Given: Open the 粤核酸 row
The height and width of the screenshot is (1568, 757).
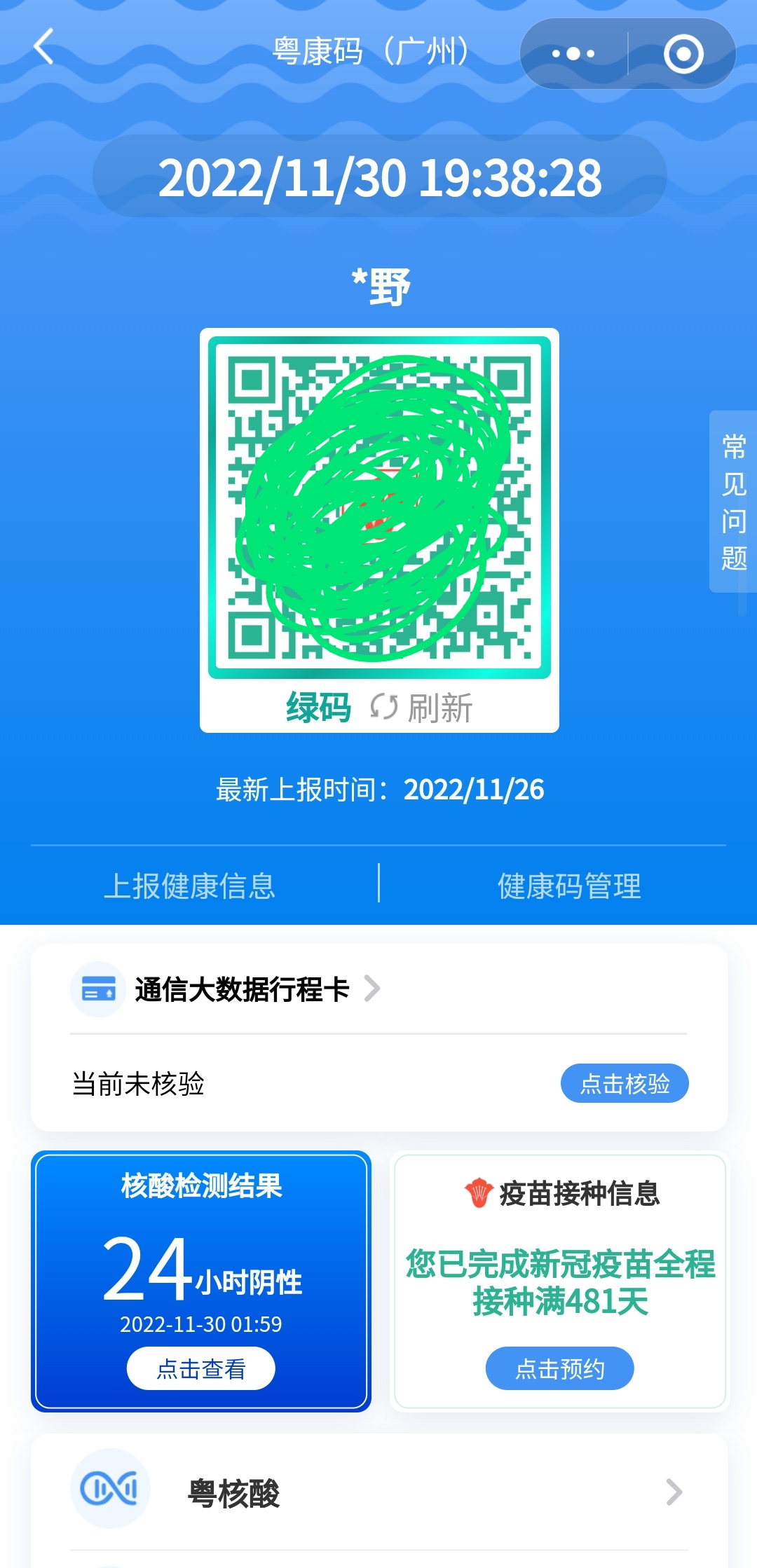Looking at the screenshot, I should 378,1492.
